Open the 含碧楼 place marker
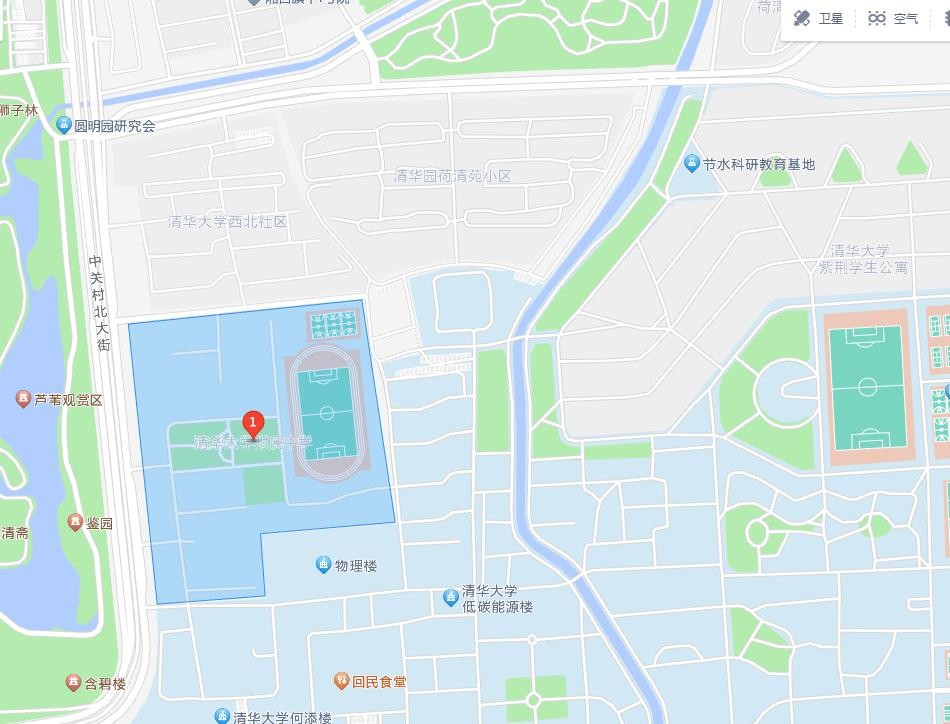The height and width of the screenshot is (724, 950). point(73,683)
